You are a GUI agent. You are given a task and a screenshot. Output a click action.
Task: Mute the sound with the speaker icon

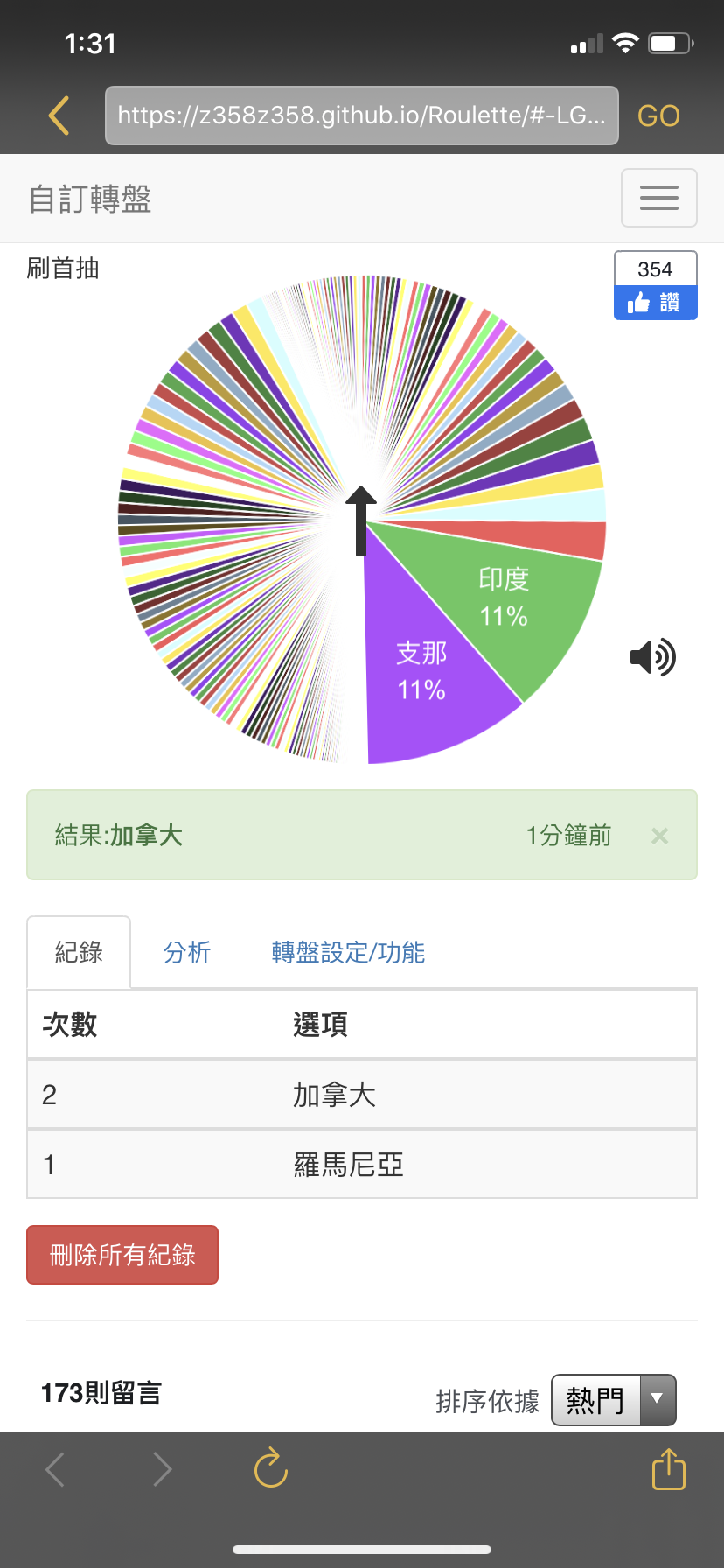[x=653, y=657]
